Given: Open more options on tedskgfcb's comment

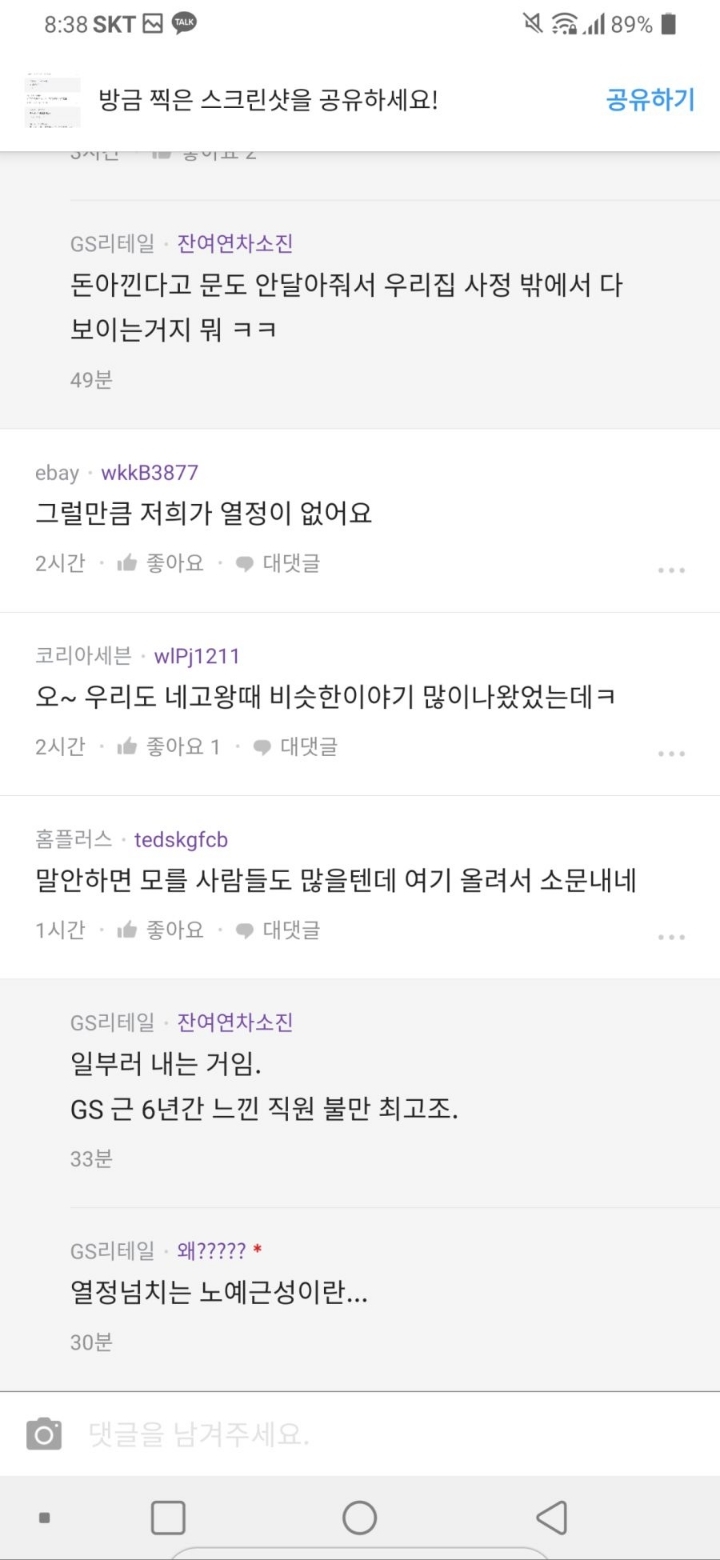Looking at the screenshot, I should (x=671, y=937).
